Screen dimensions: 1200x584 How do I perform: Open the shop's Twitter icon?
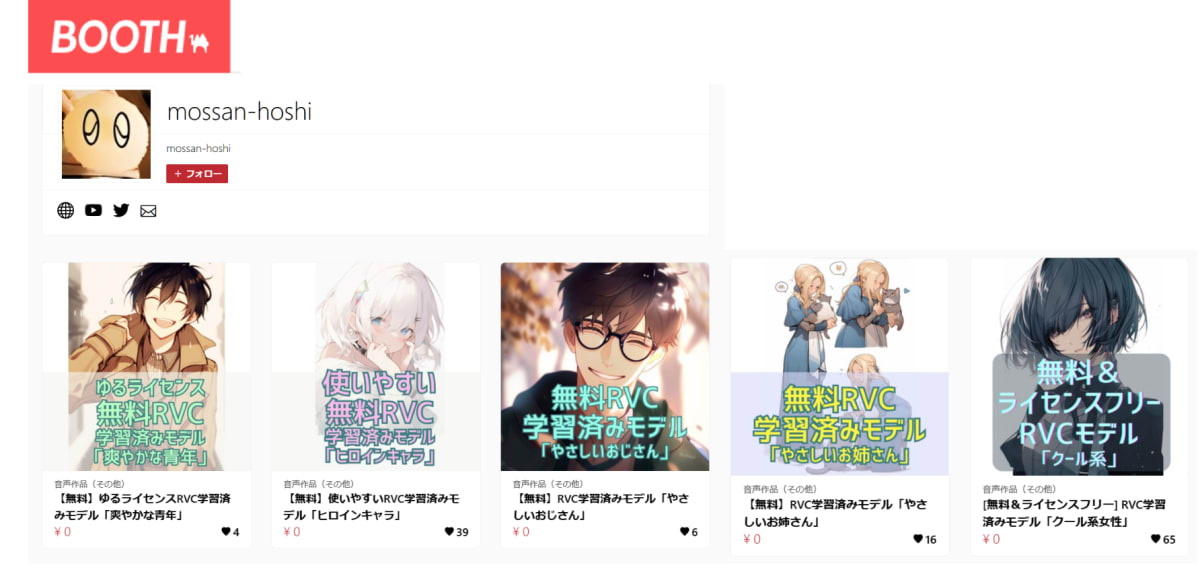121,211
